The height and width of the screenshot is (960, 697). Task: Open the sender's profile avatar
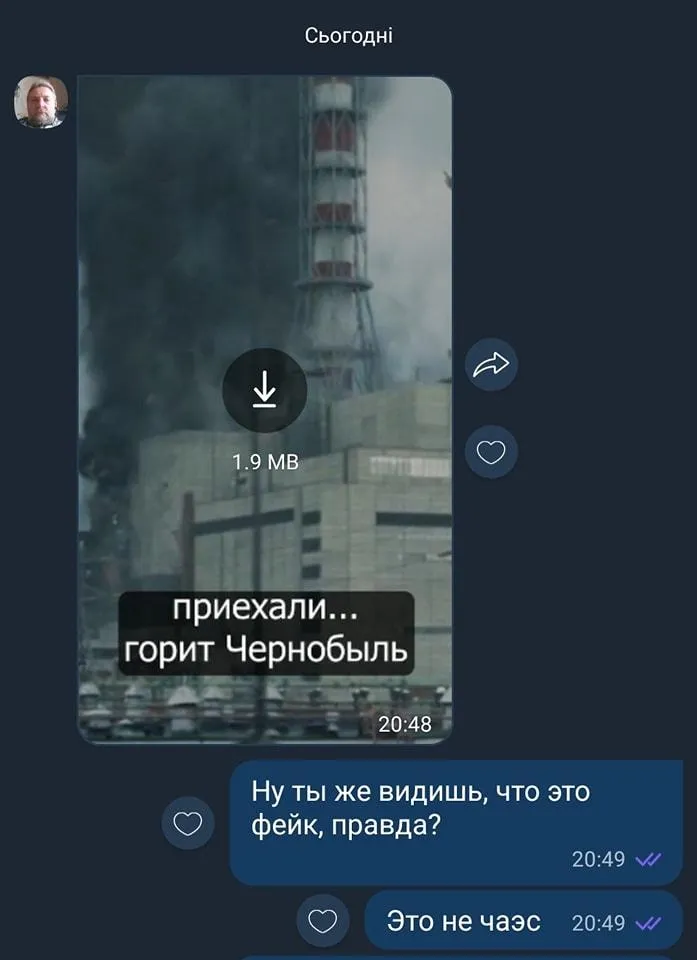[x=41, y=102]
